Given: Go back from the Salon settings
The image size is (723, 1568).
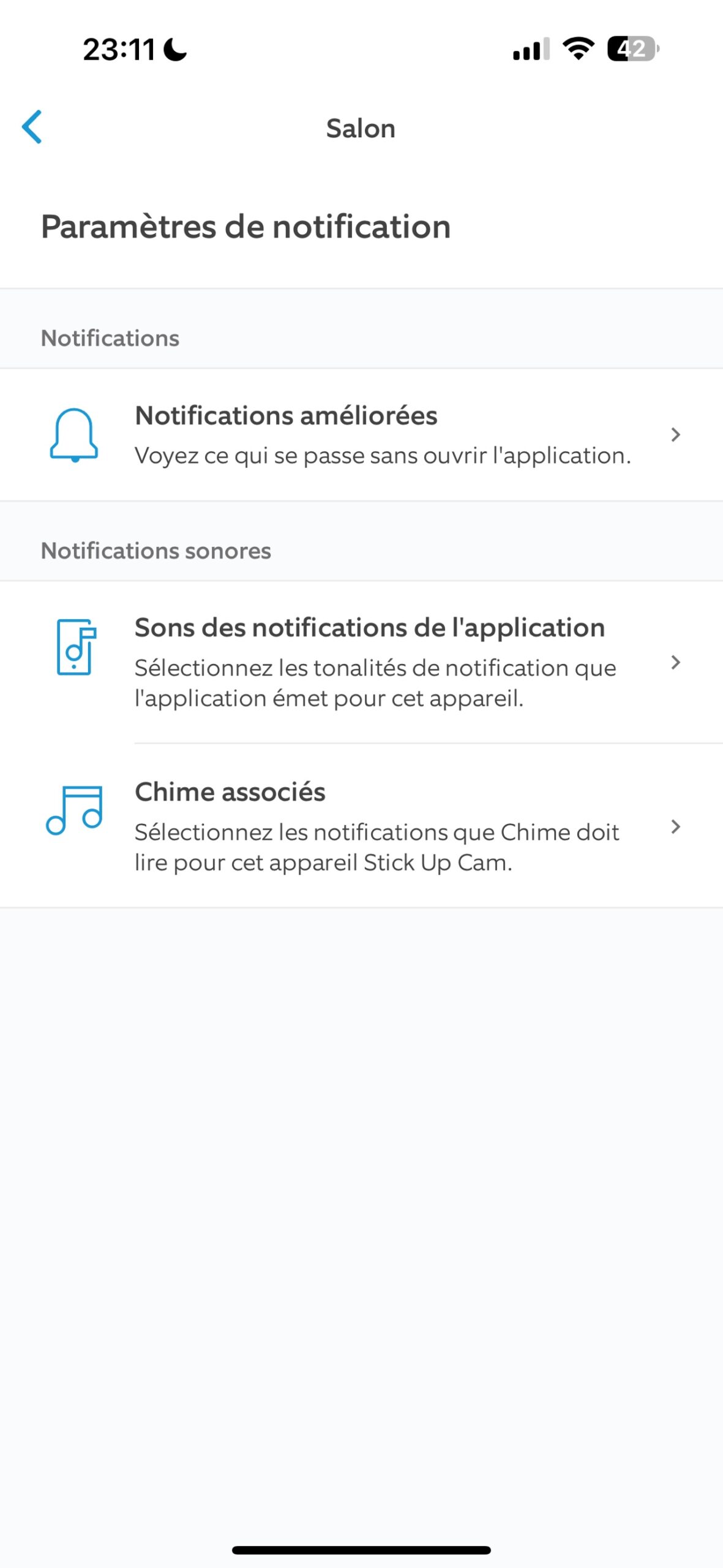Looking at the screenshot, I should tap(32, 127).
